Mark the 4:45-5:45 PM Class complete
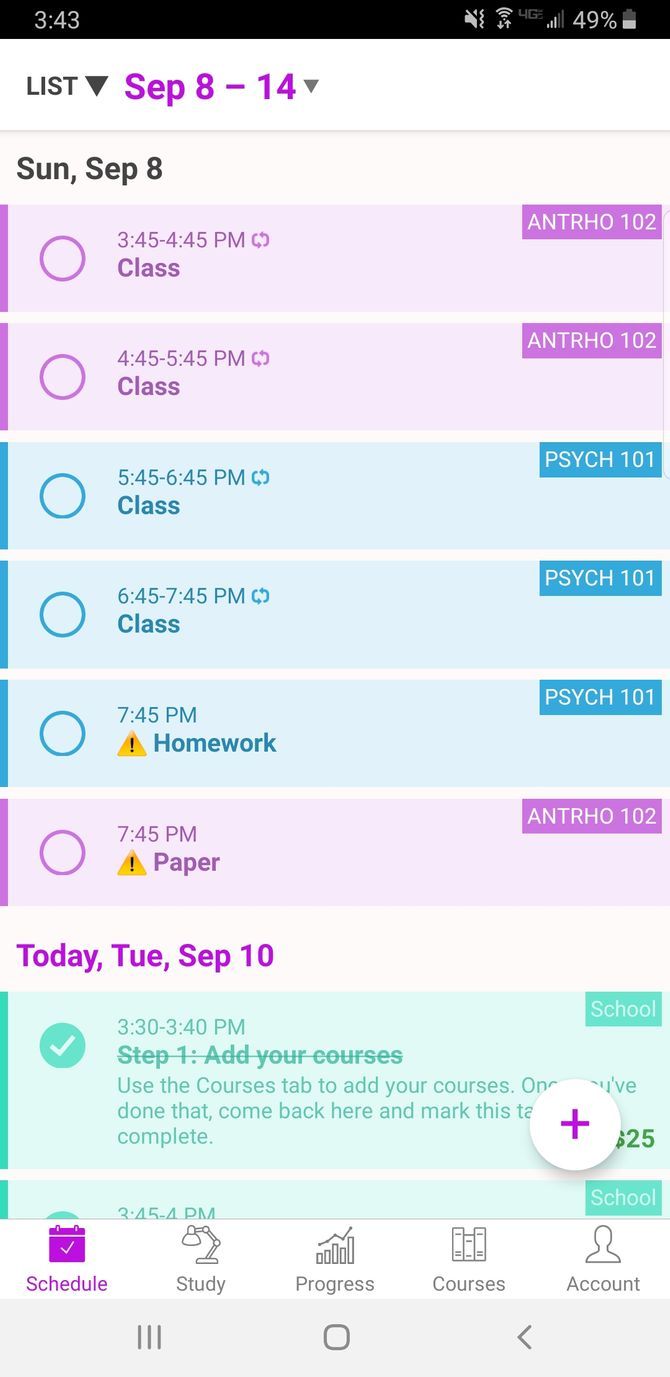The image size is (670, 1377). pyautogui.click(x=62, y=378)
